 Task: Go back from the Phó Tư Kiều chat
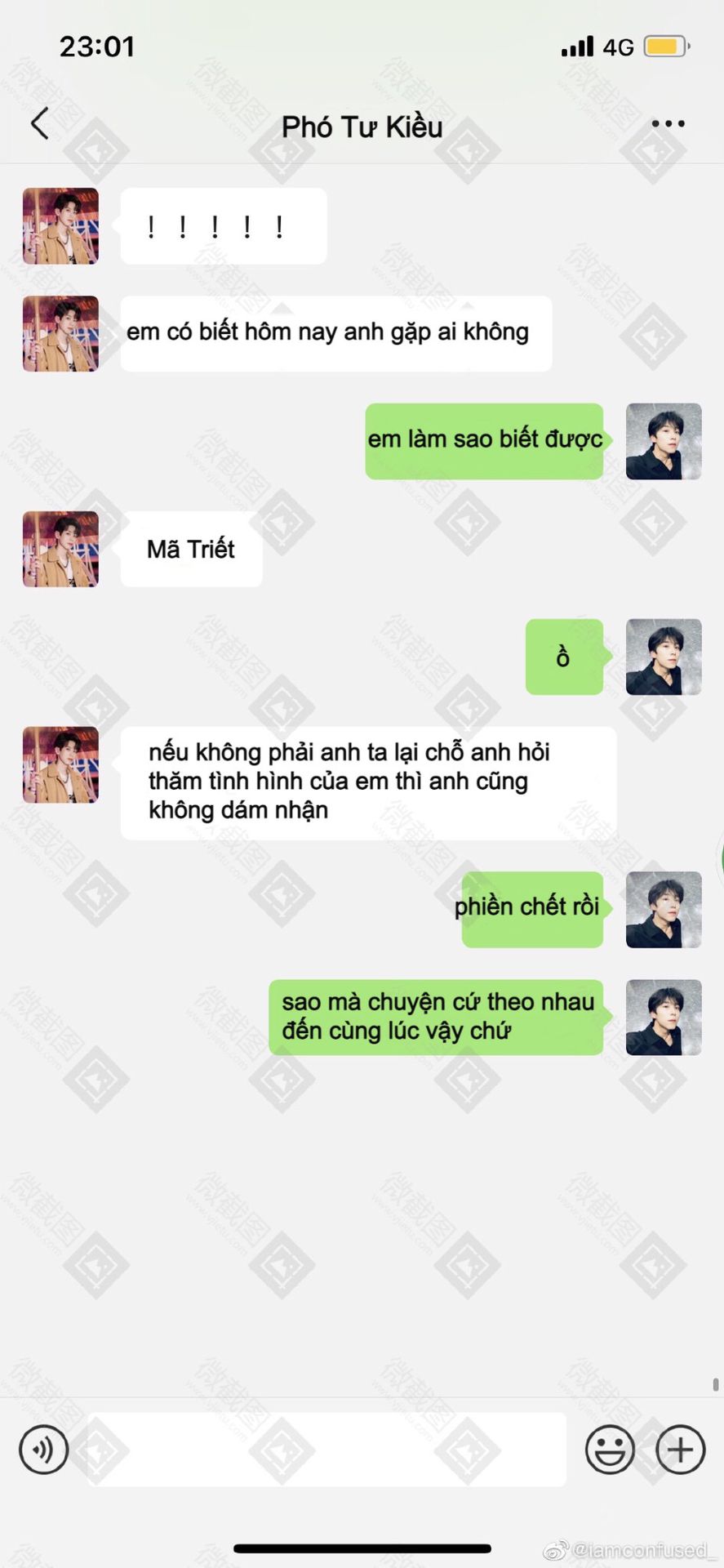pyautogui.click(x=40, y=124)
